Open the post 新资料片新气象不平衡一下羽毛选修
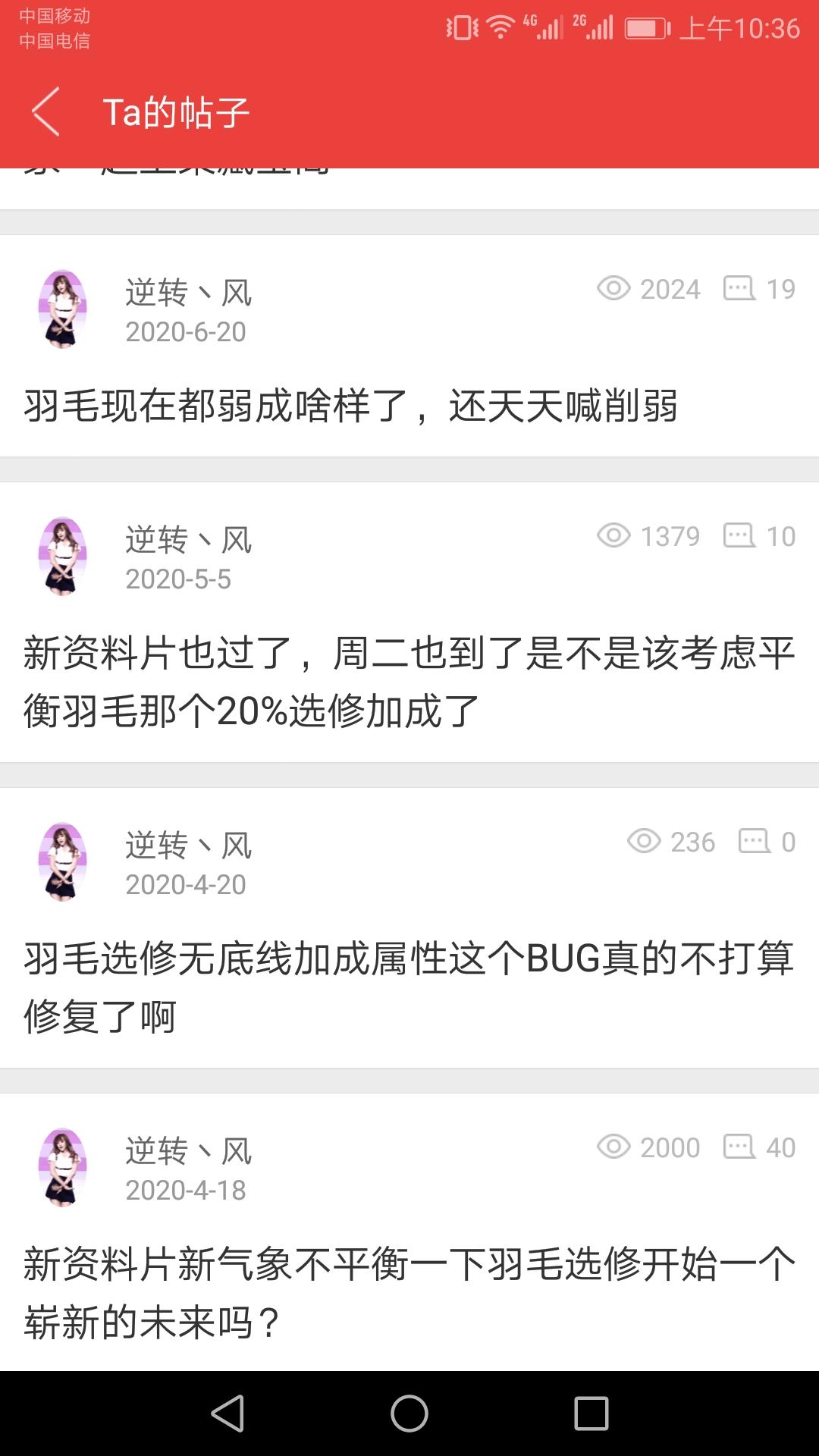Image resolution: width=819 pixels, height=1456 pixels. click(408, 1293)
